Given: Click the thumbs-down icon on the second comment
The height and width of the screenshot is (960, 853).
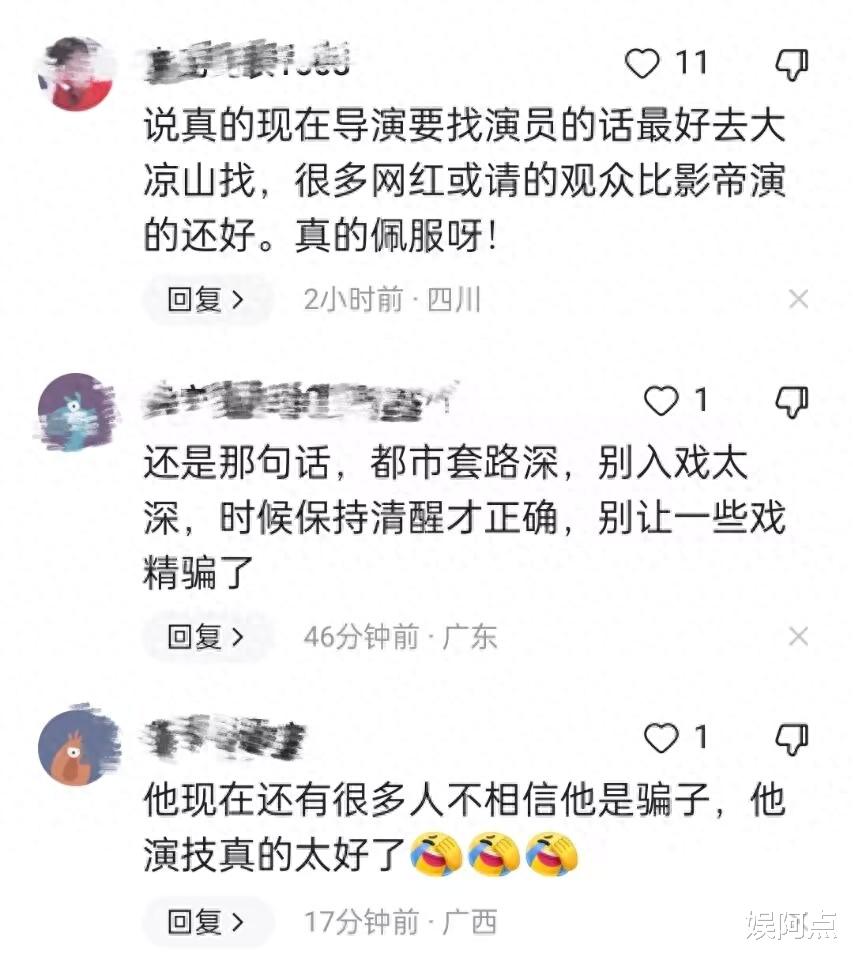Looking at the screenshot, I should coord(792,400).
